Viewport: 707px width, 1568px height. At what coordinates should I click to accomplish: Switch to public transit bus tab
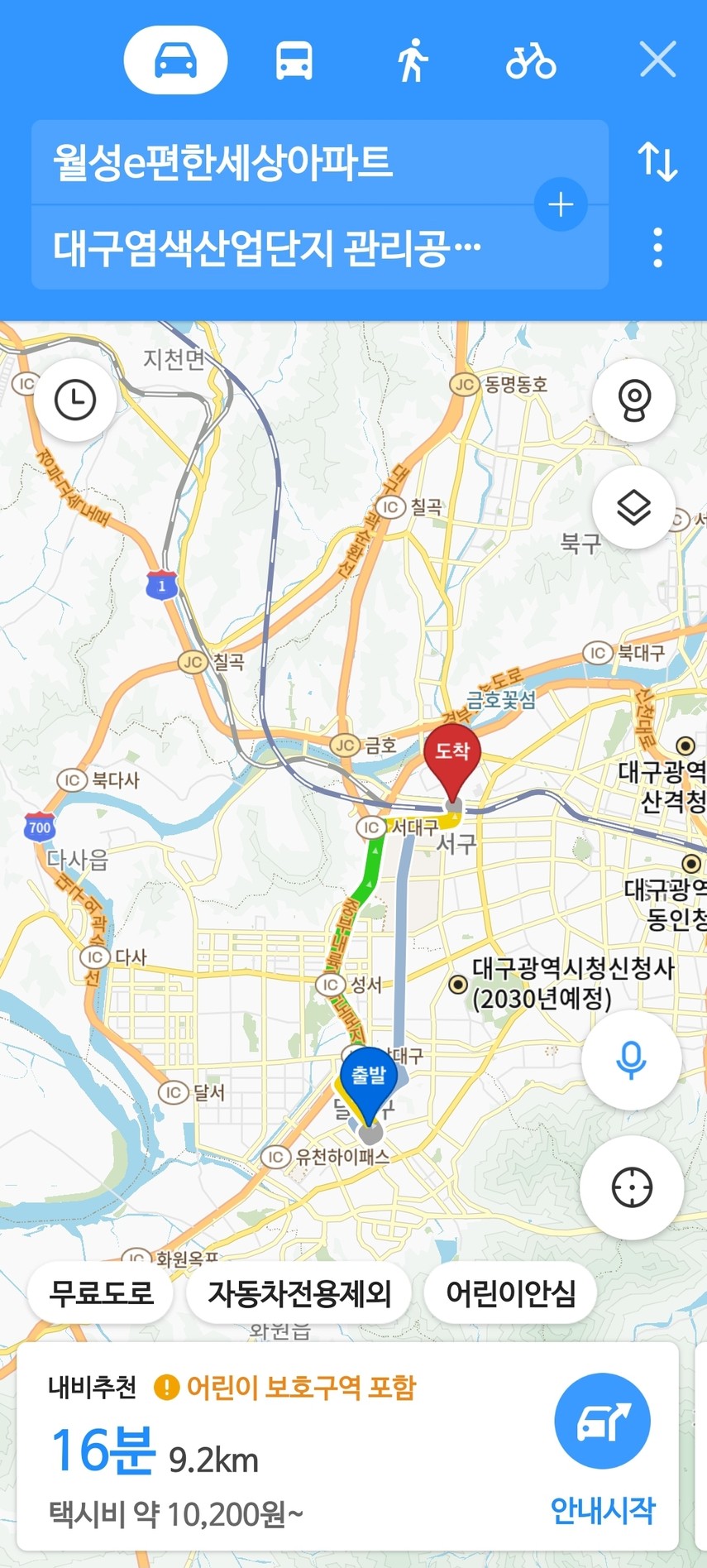(294, 60)
